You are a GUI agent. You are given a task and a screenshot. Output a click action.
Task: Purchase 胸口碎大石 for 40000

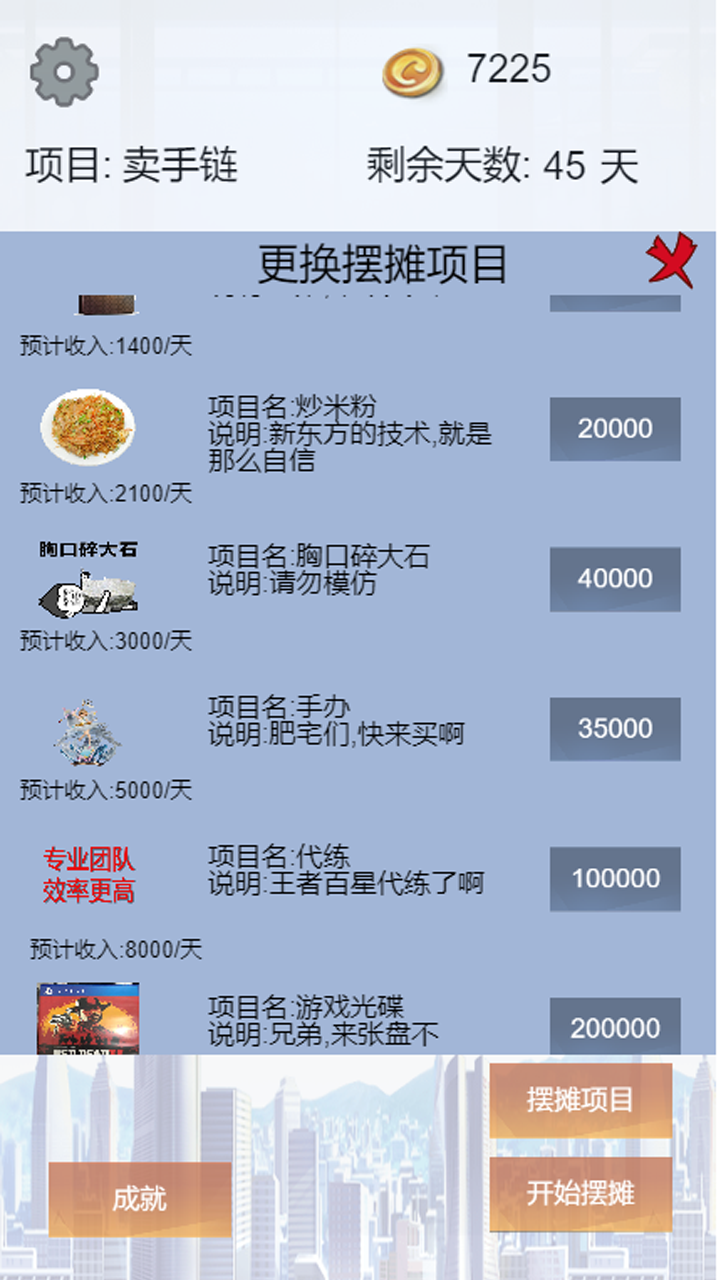point(615,578)
